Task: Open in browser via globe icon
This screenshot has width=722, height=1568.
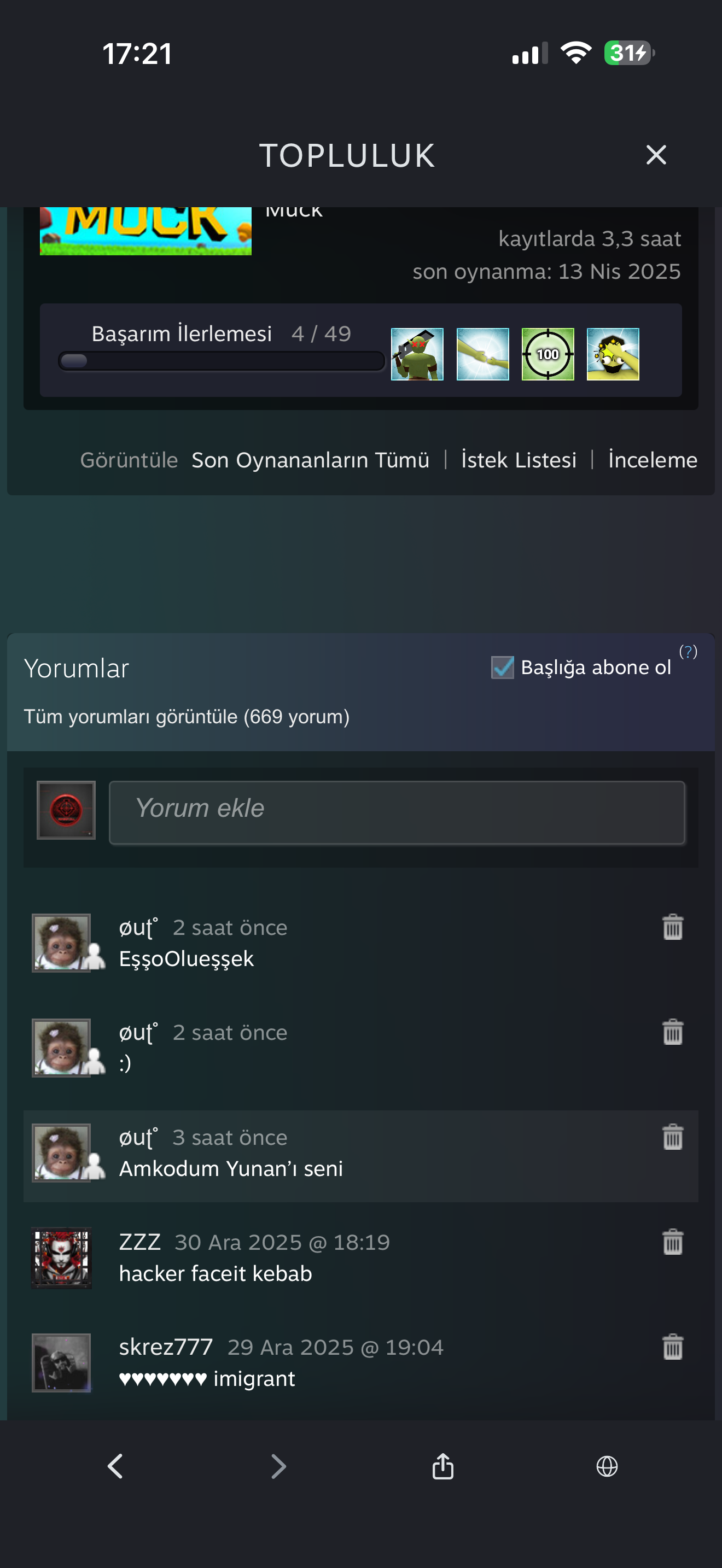Action: click(x=607, y=1466)
